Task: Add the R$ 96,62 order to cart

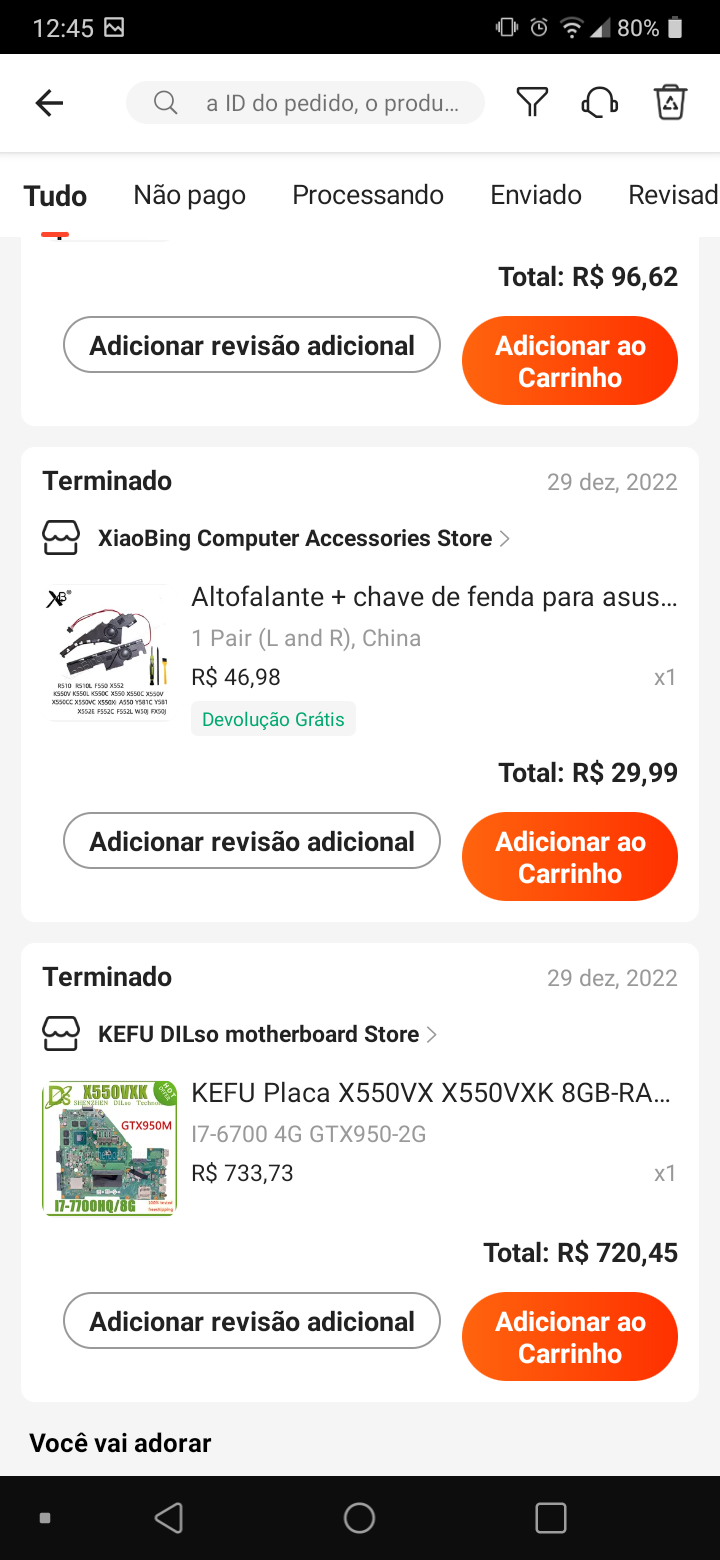Action: 569,361
